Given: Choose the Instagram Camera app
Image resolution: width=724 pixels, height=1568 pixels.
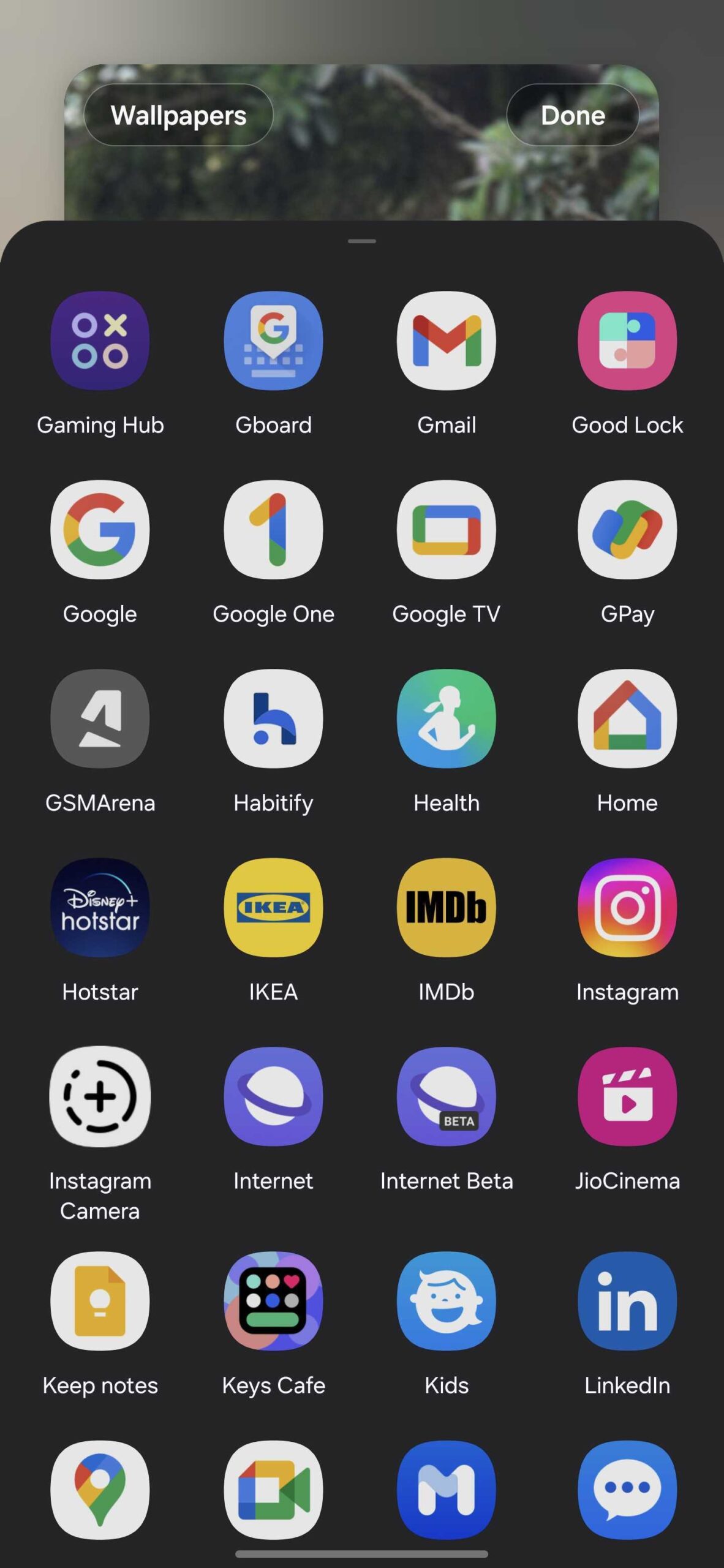Looking at the screenshot, I should (100, 1096).
